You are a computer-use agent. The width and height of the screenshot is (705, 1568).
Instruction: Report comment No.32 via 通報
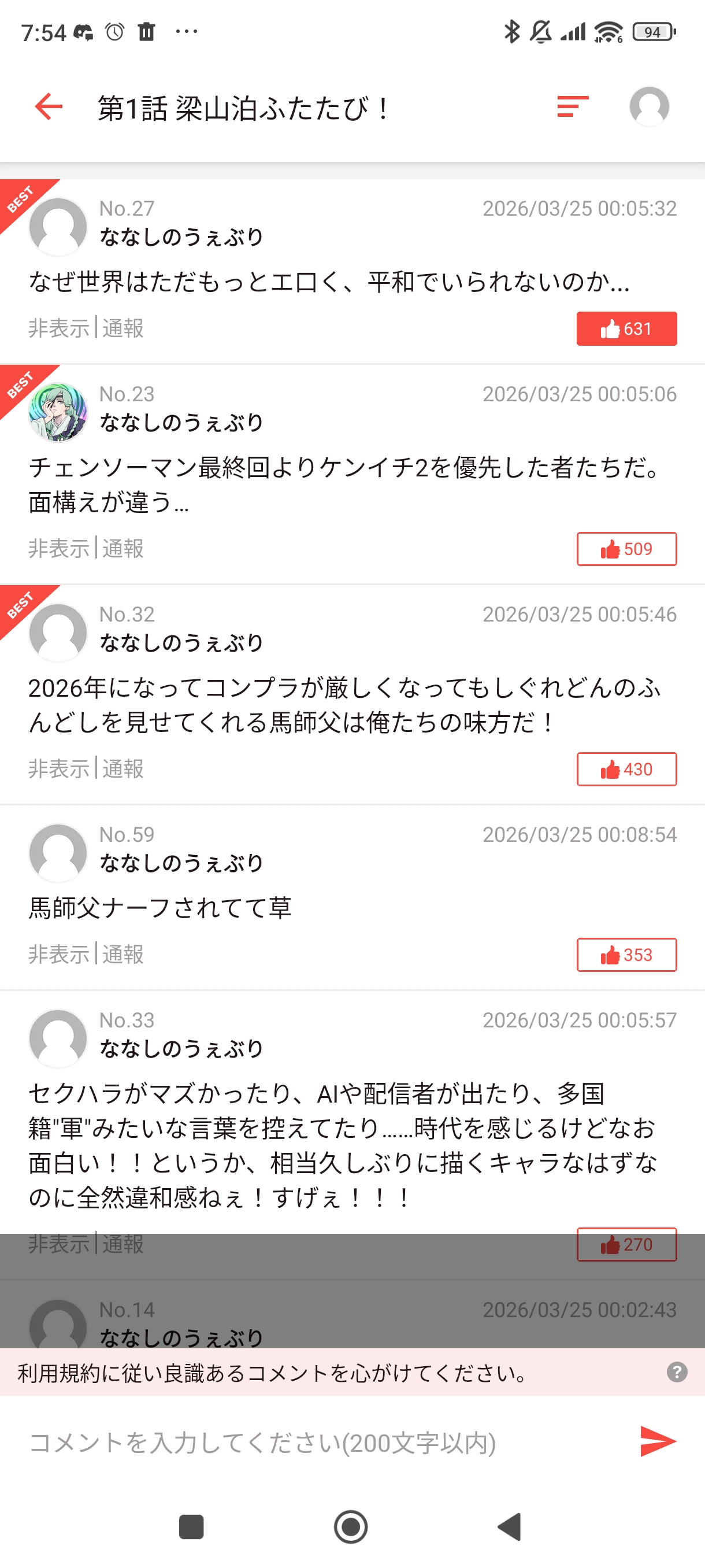(x=123, y=769)
